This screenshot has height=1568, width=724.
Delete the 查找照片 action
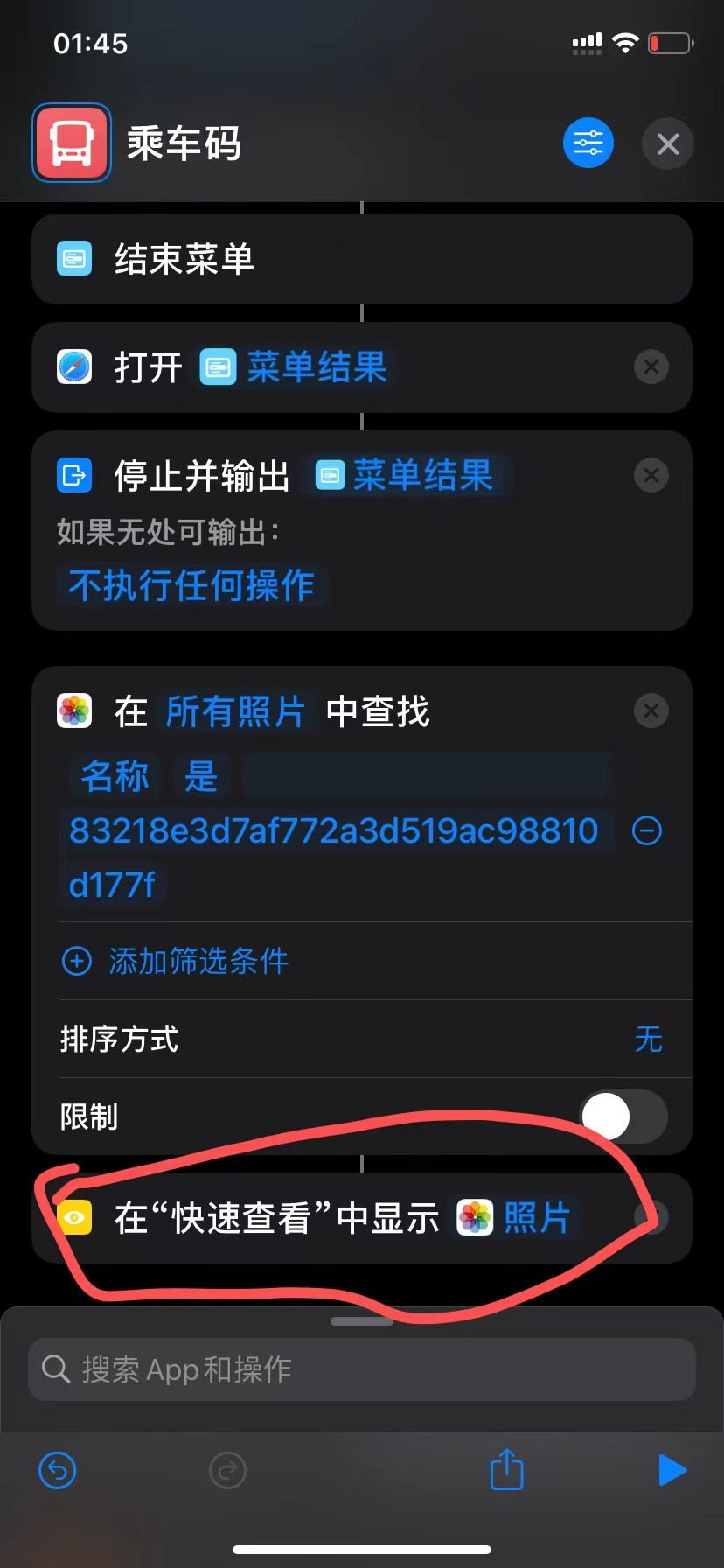[x=651, y=710]
